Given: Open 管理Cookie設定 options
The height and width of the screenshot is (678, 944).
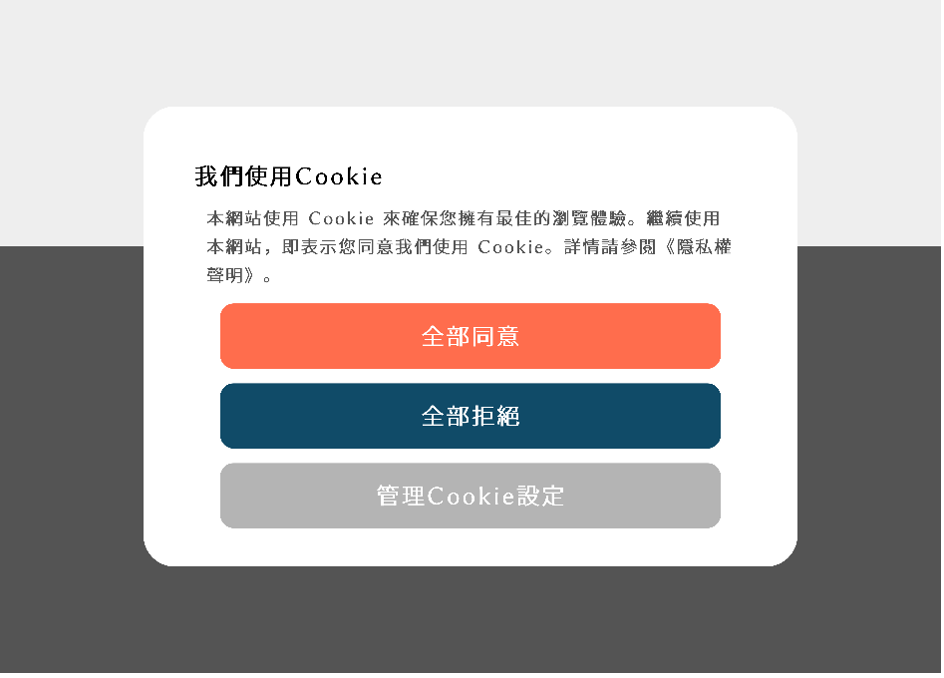Looking at the screenshot, I should click(470, 496).
